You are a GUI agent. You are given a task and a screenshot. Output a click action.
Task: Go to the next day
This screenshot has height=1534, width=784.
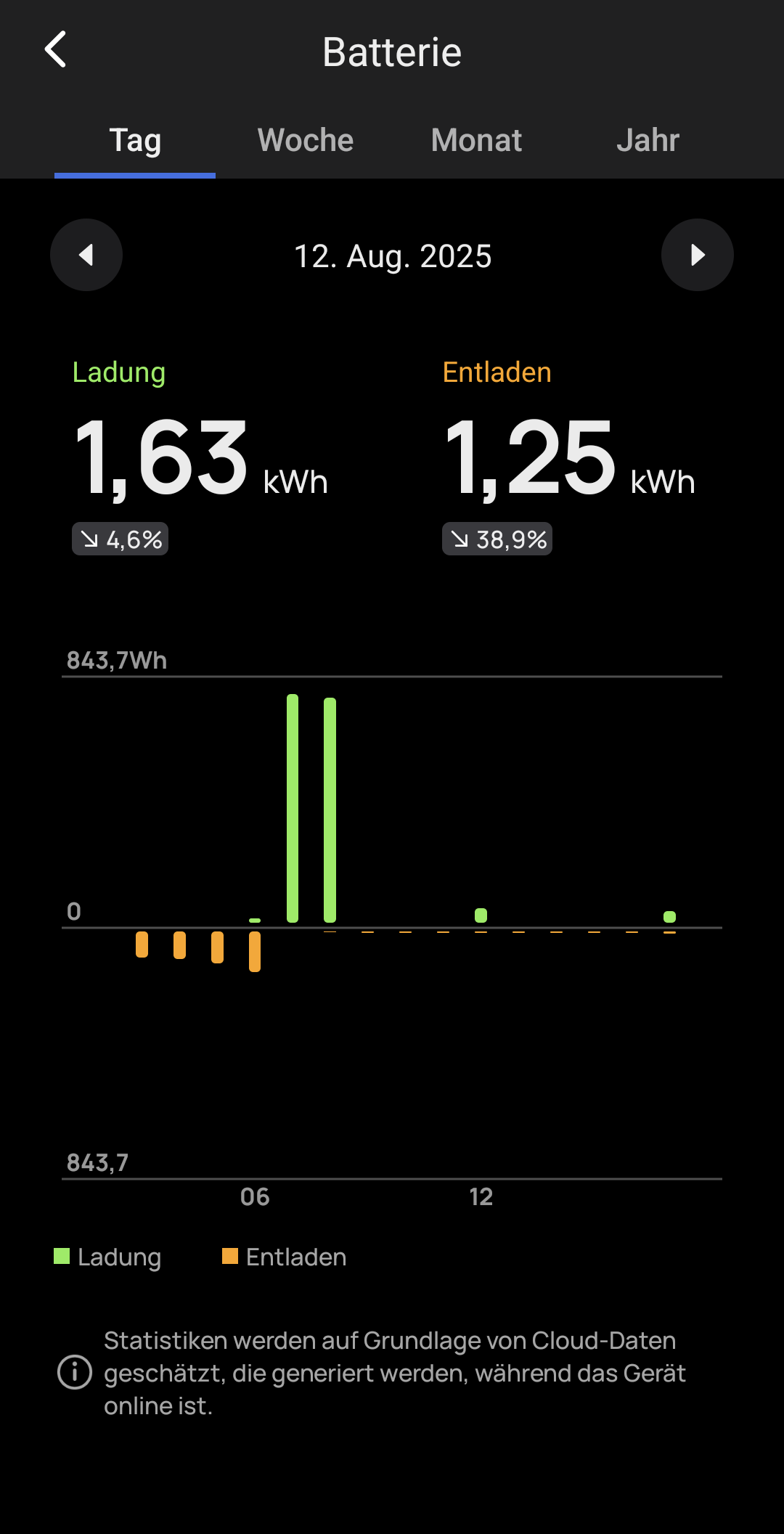(x=698, y=255)
